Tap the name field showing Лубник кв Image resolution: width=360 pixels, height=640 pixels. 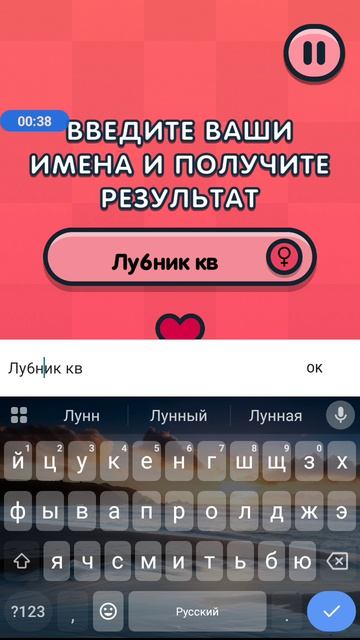pyautogui.click(x=180, y=258)
